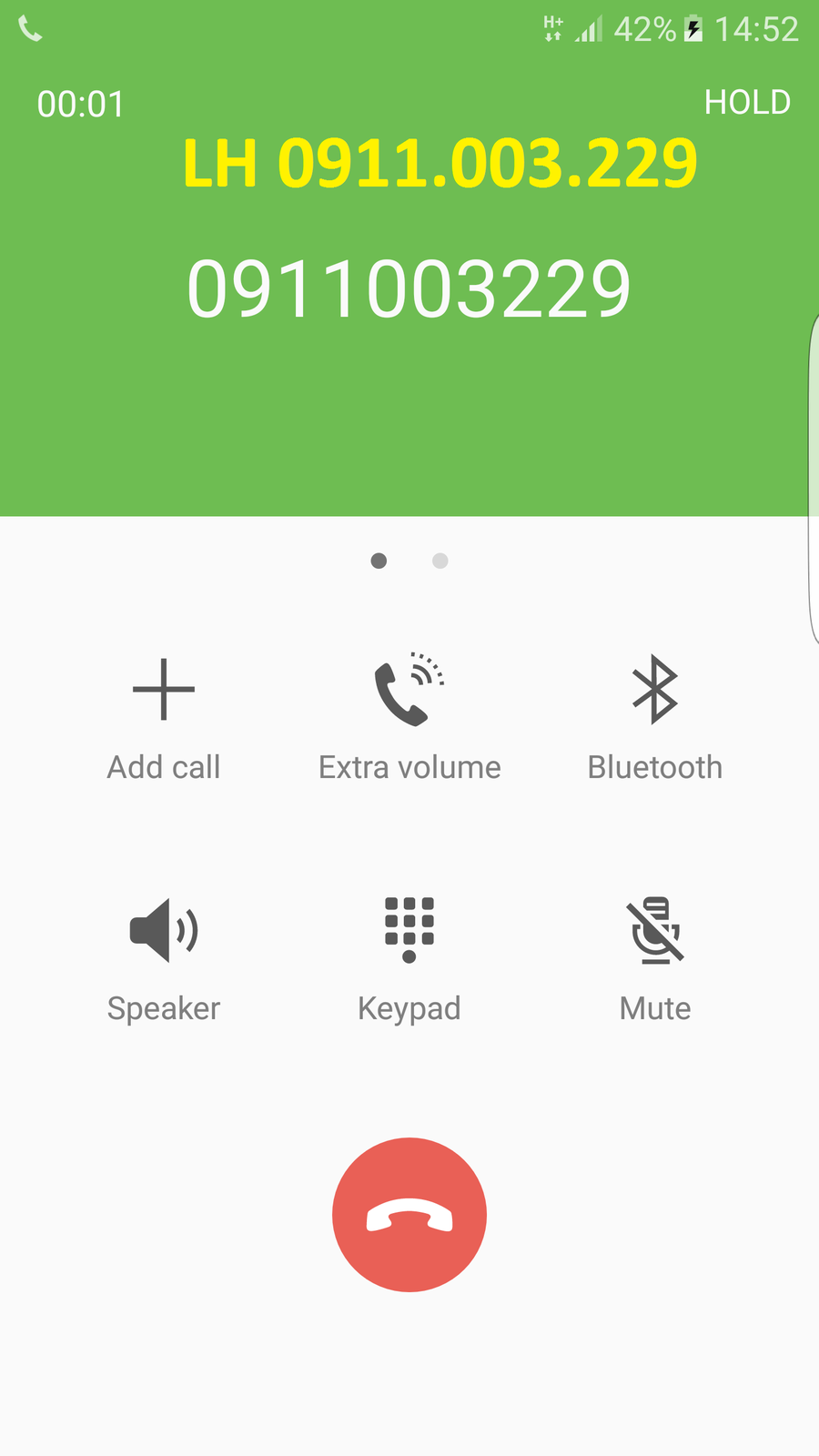Image resolution: width=819 pixels, height=1456 pixels.
Task: Put the call on hold
Action: [x=747, y=102]
